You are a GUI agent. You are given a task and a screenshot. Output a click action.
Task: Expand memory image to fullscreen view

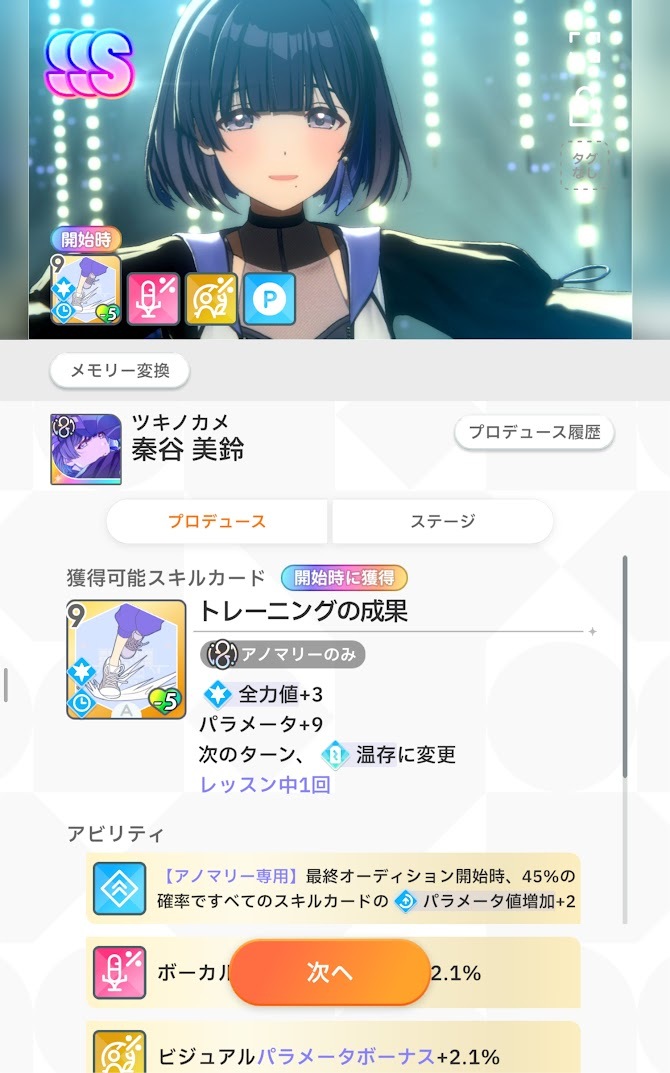pyautogui.click(x=584, y=46)
